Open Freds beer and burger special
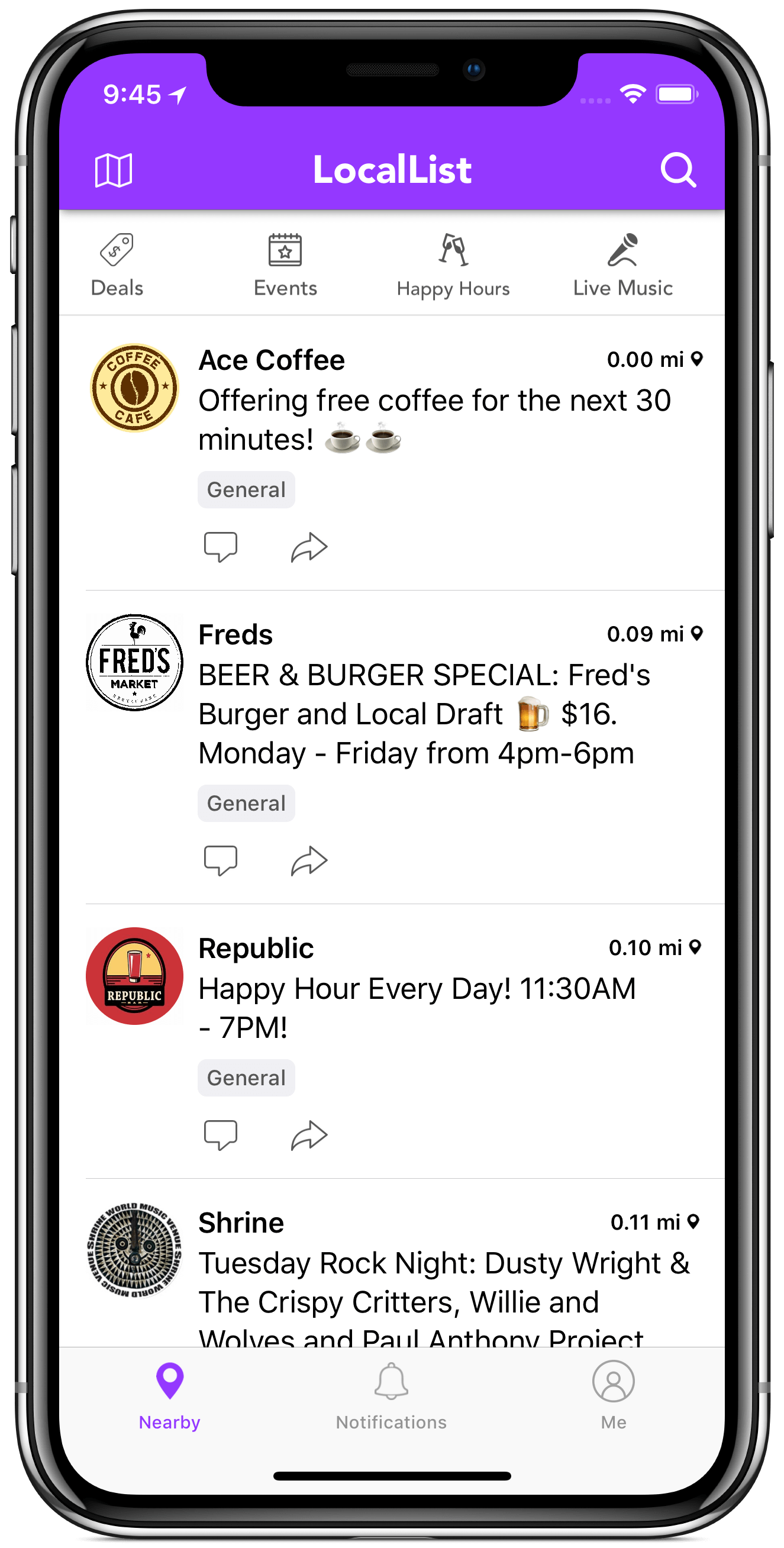This screenshot has width=784, height=1548. [x=424, y=713]
